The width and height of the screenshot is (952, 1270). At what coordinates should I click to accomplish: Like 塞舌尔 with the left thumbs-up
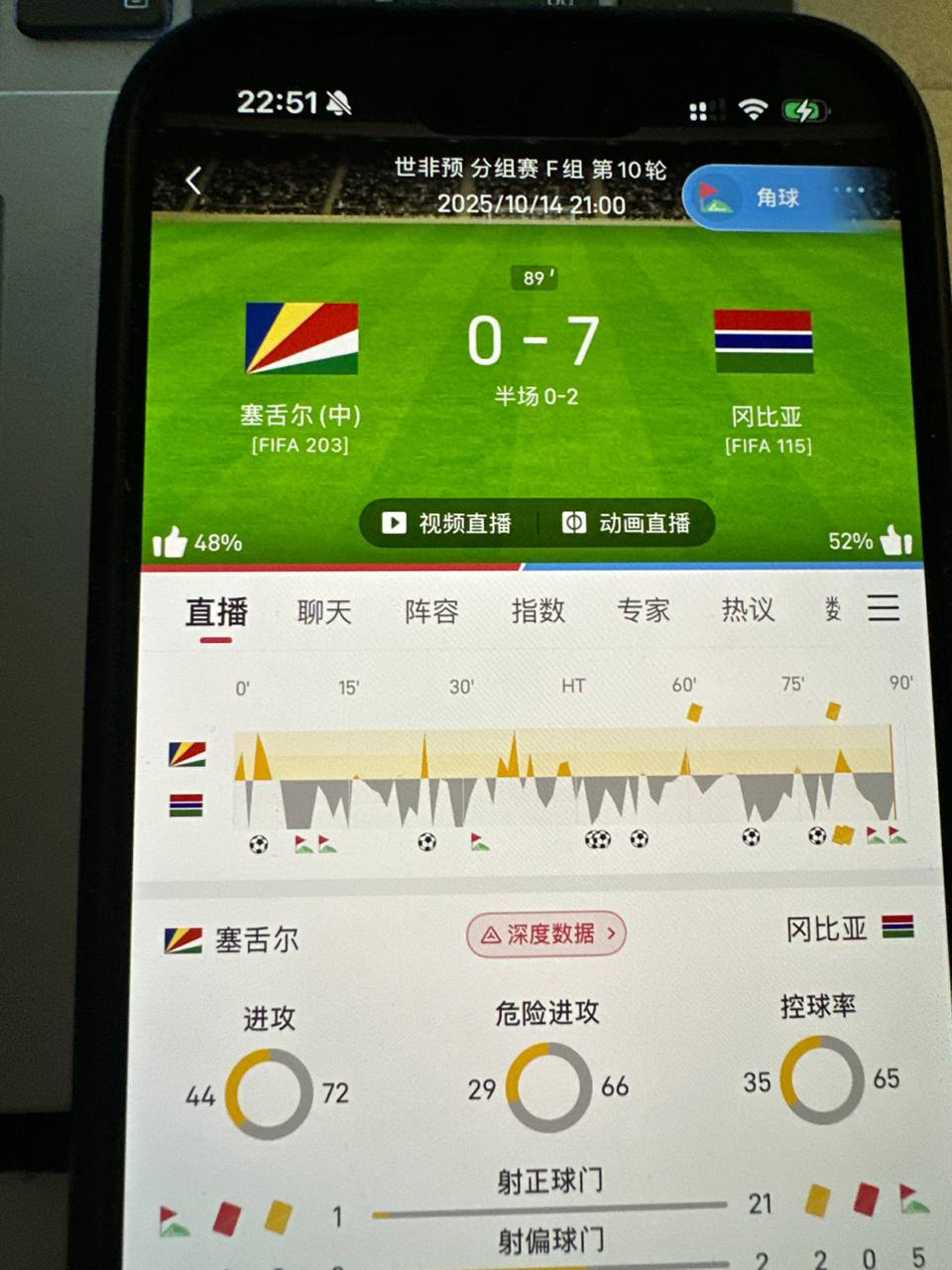[171, 543]
